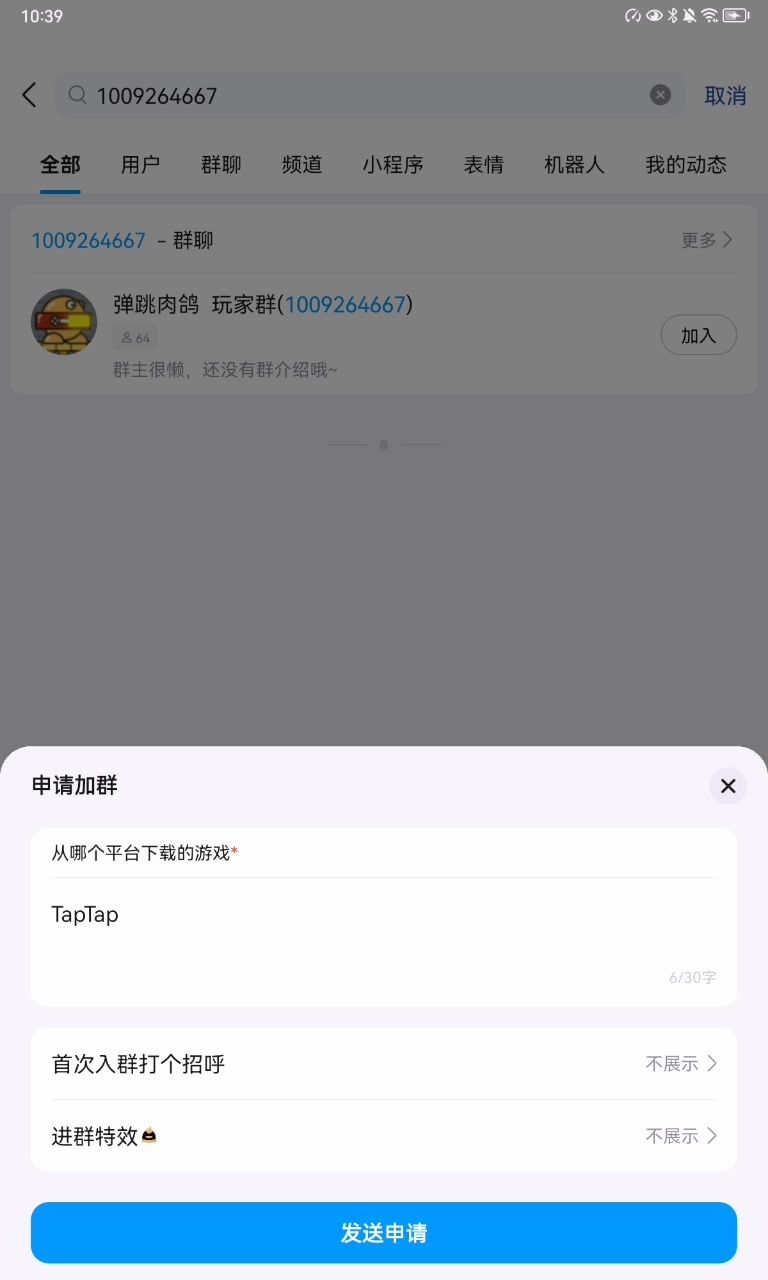This screenshot has height=1280, width=768.
Task: Switch to the 频道 tab
Action: (x=302, y=165)
